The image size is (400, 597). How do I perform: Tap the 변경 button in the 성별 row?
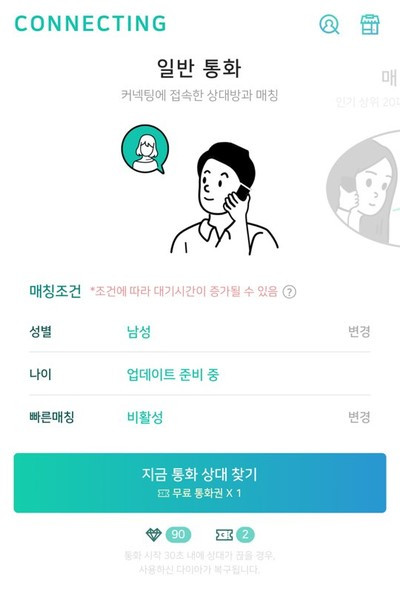pyautogui.click(x=359, y=331)
